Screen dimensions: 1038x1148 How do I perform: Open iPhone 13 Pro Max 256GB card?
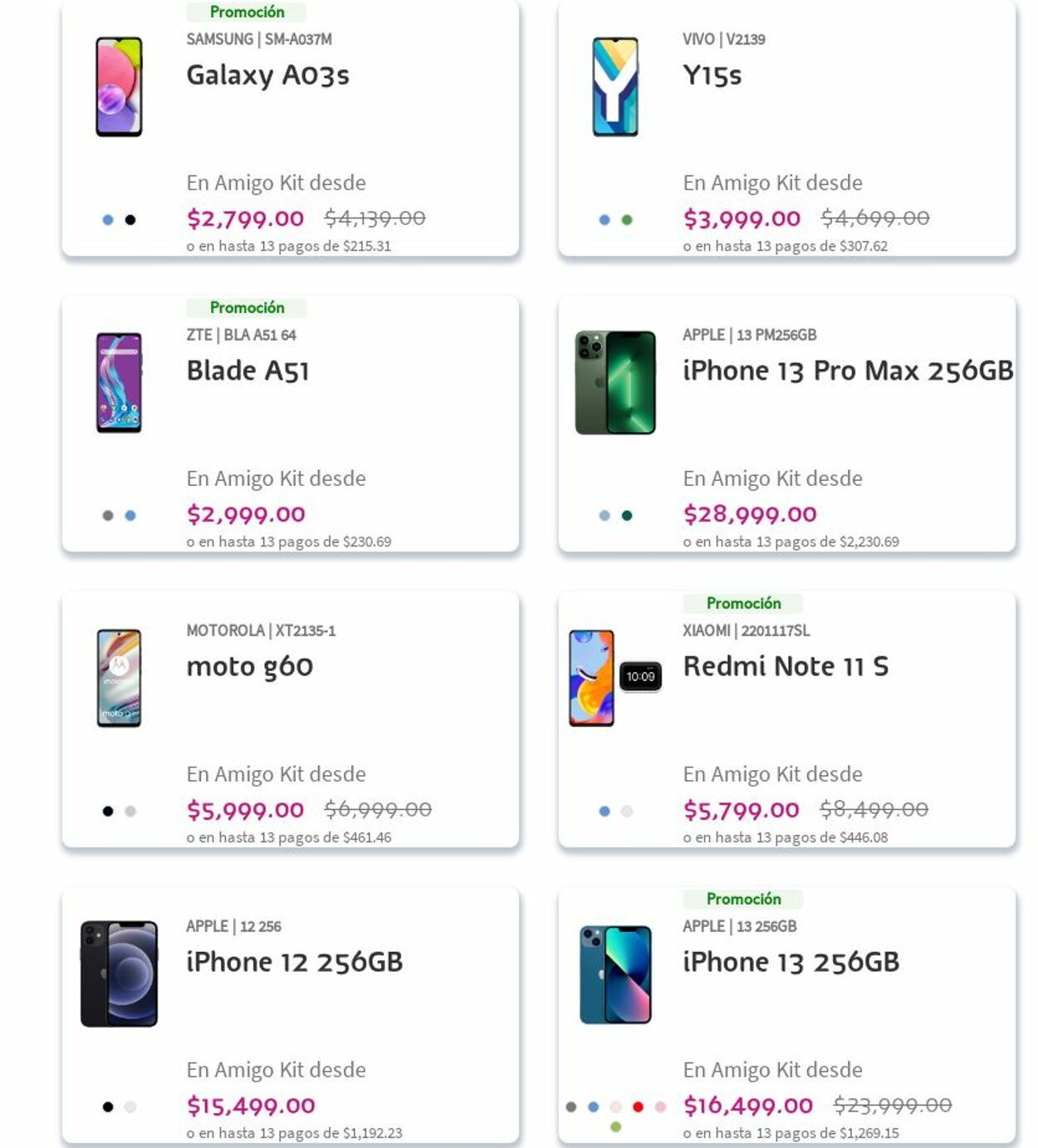pos(847,370)
